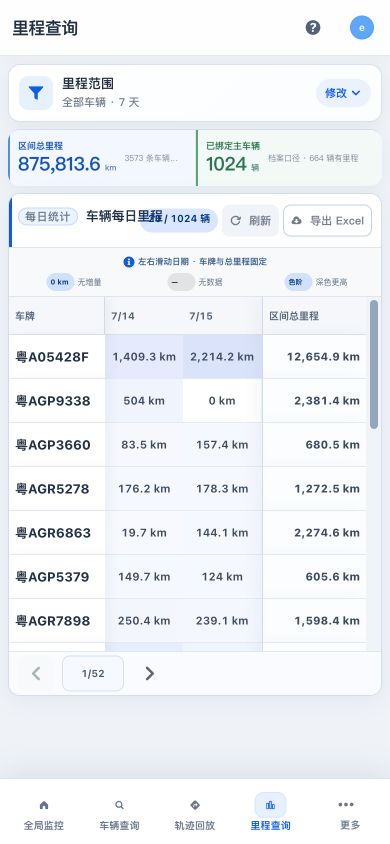Go to the next page arrow
This screenshot has width=390, height=844.
150,673
